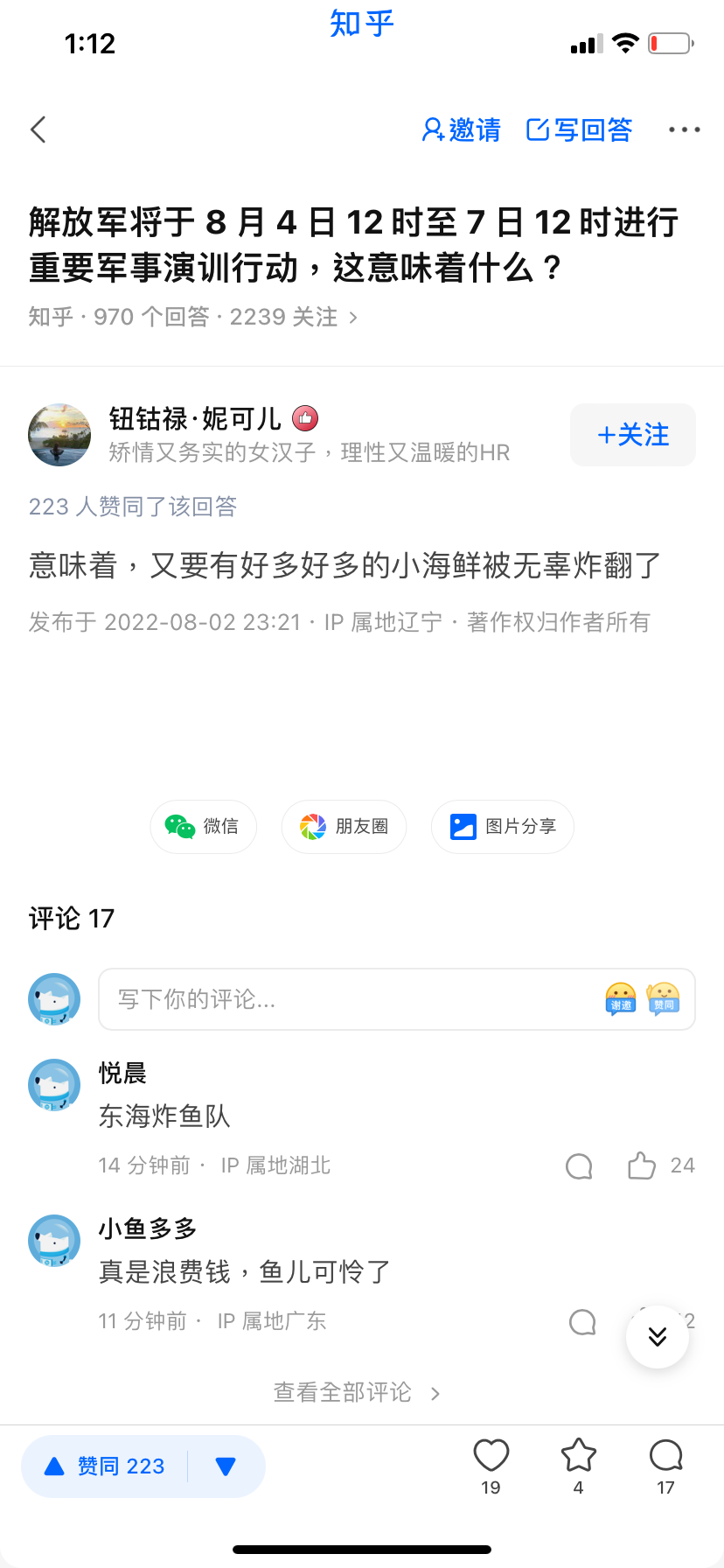
Task: Like 悦晨's comment
Action: point(642,1165)
